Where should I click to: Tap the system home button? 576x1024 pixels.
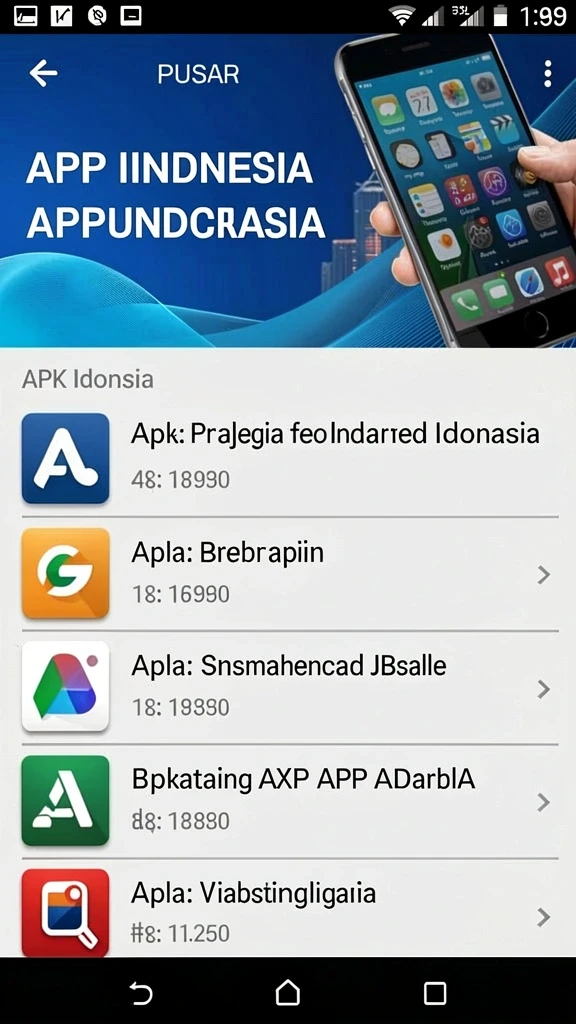[288, 993]
